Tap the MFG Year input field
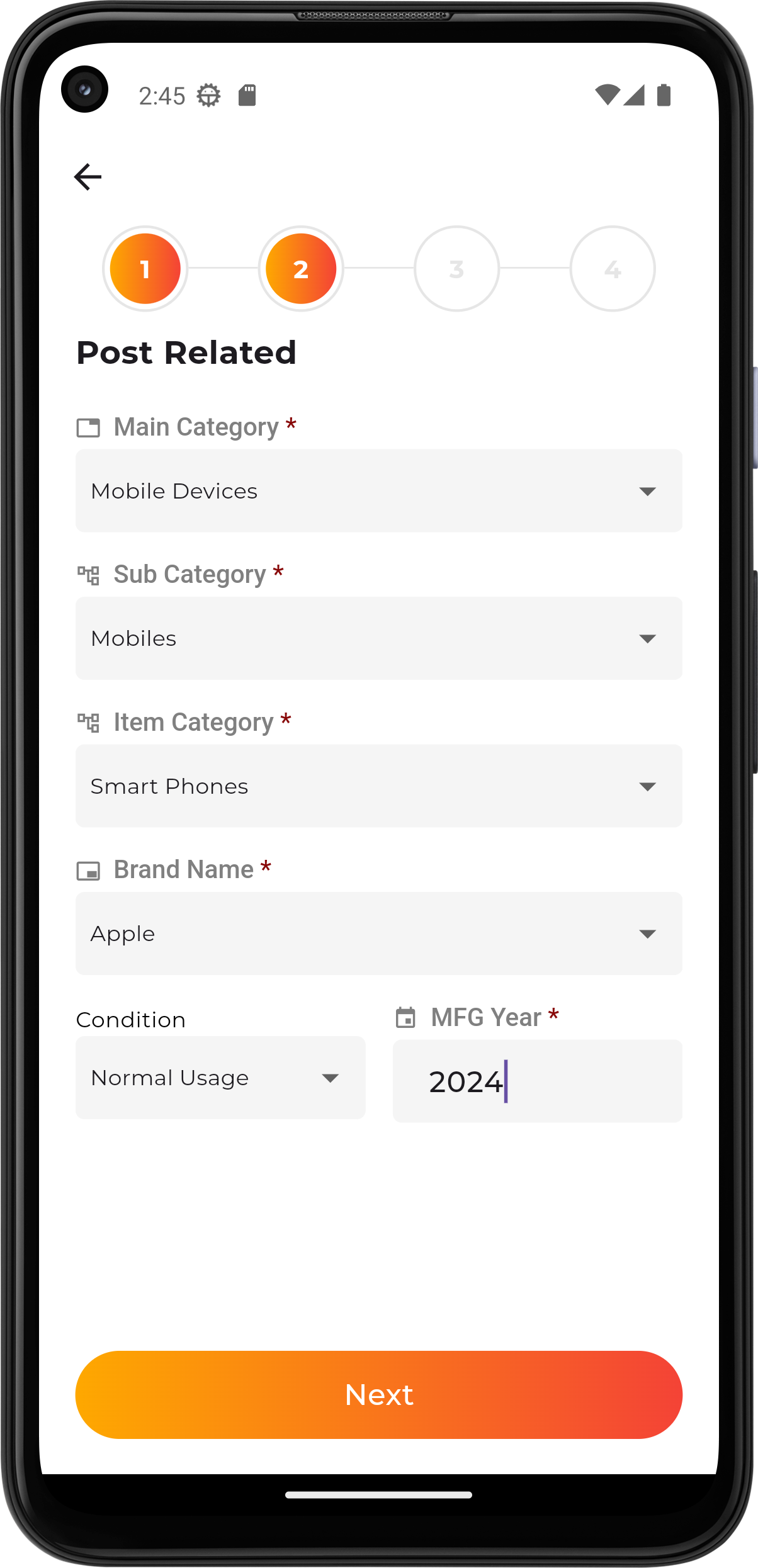758x1568 pixels. click(x=537, y=1081)
